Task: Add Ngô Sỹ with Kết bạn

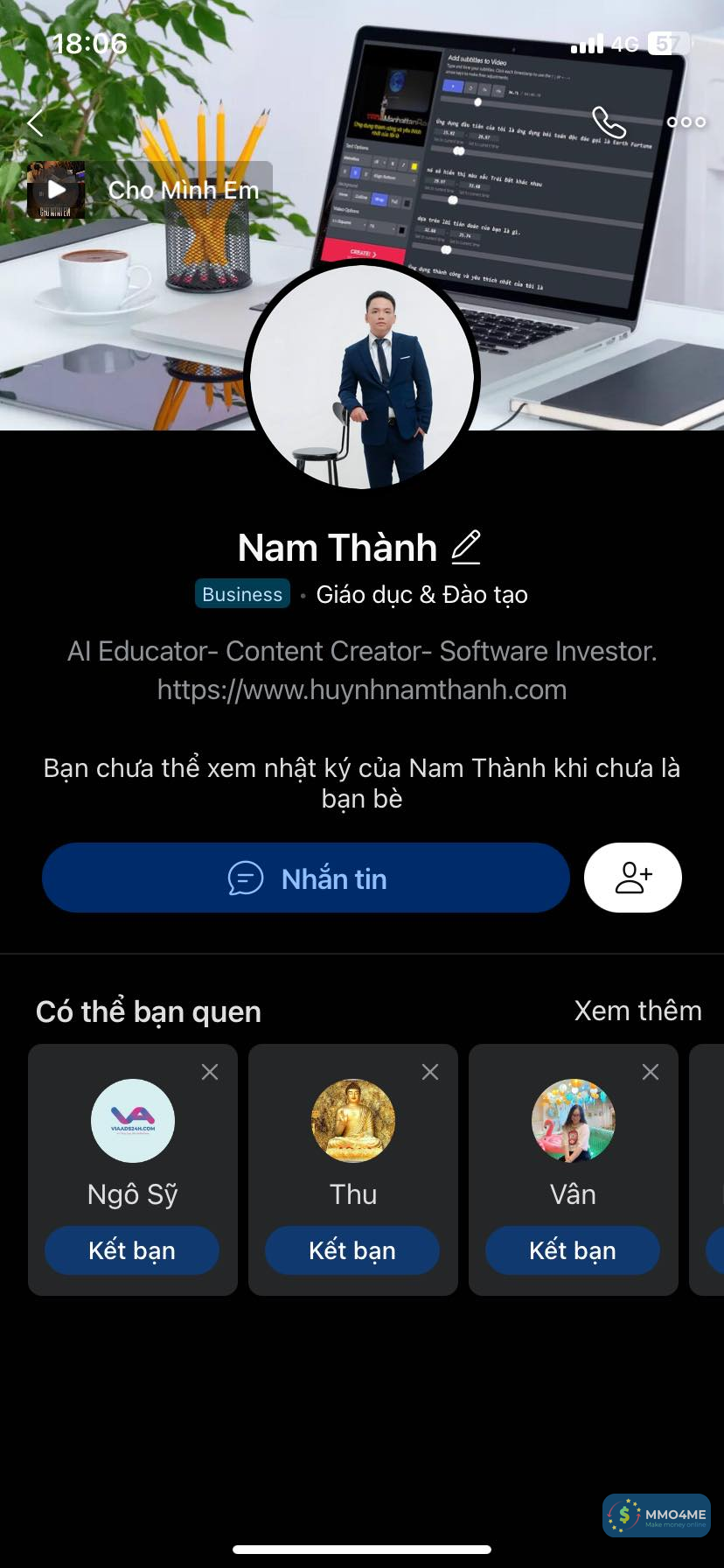Action: tap(132, 1250)
